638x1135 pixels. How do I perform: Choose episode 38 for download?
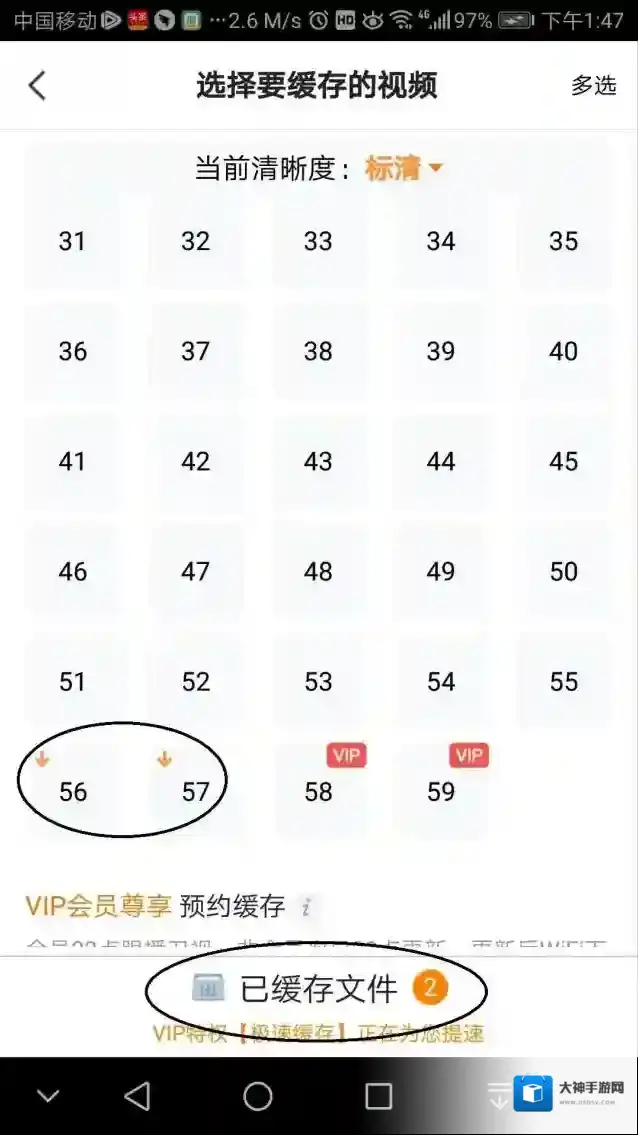pyautogui.click(x=318, y=352)
